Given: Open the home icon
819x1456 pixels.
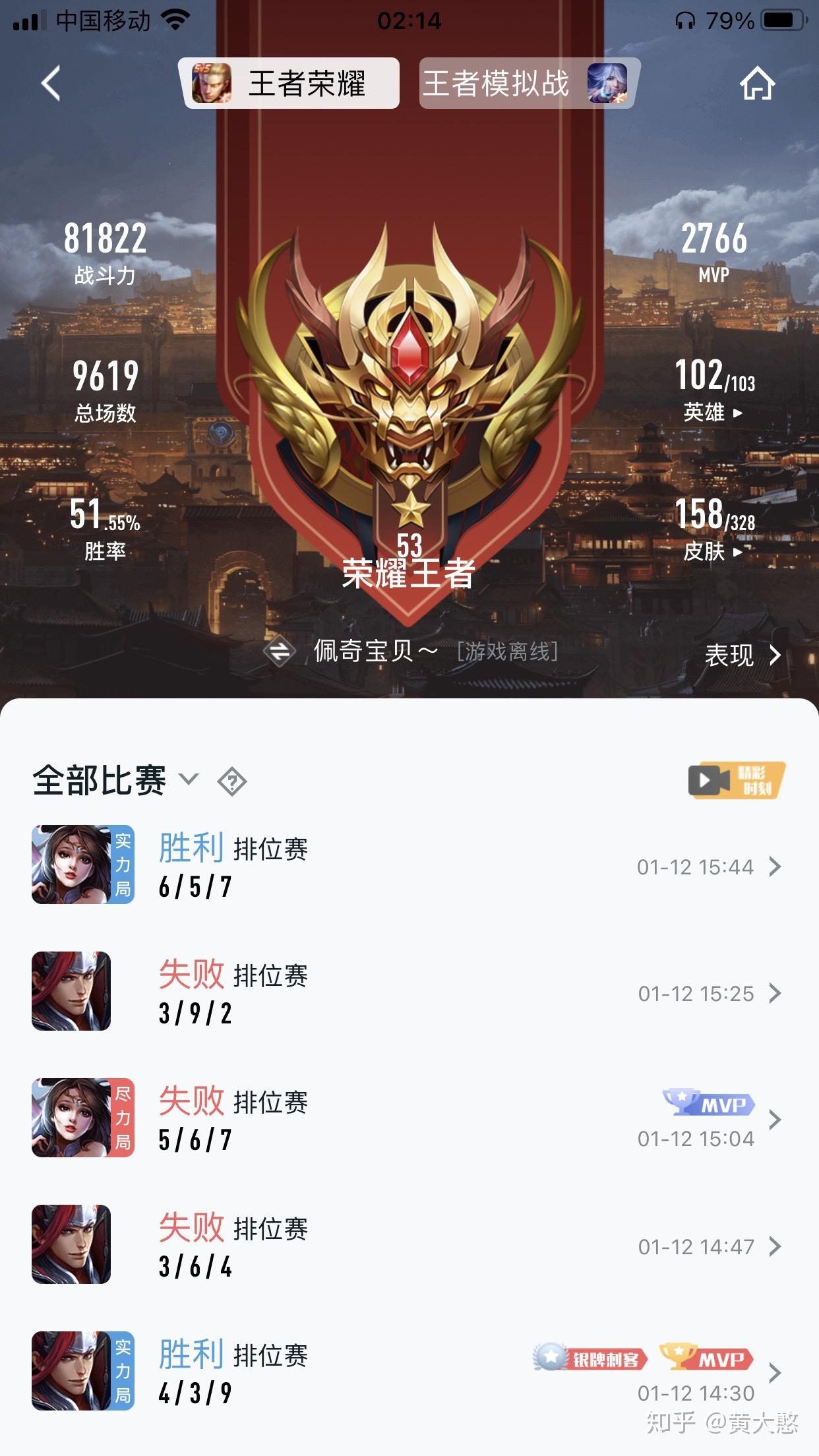Looking at the screenshot, I should [x=757, y=84].
